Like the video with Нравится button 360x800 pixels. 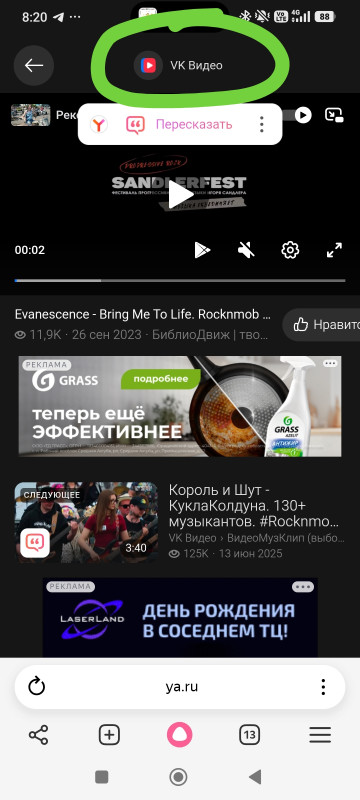[322, 324]
